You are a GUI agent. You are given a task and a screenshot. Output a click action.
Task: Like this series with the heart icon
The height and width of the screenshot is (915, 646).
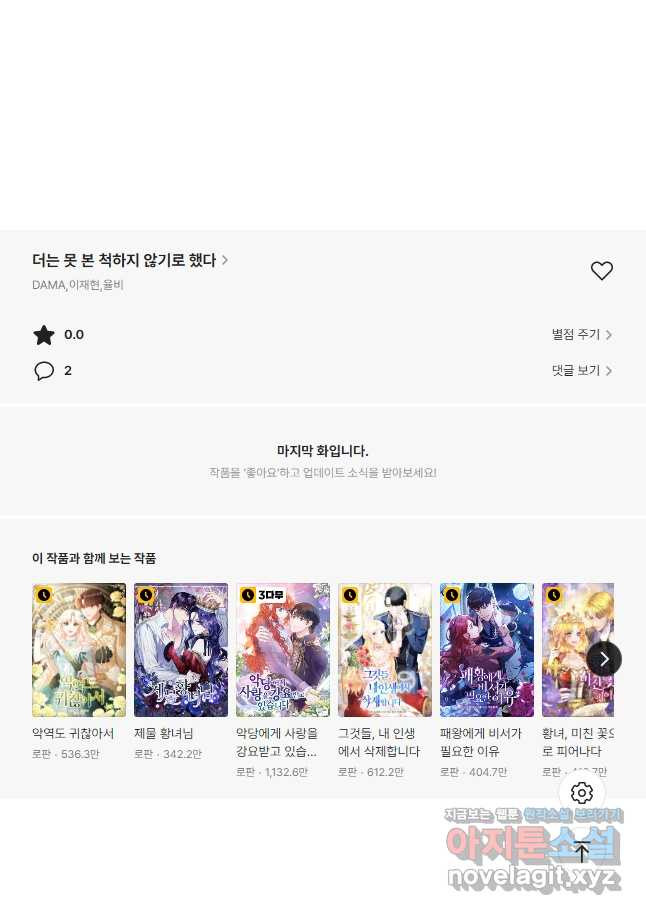[601, 271]
